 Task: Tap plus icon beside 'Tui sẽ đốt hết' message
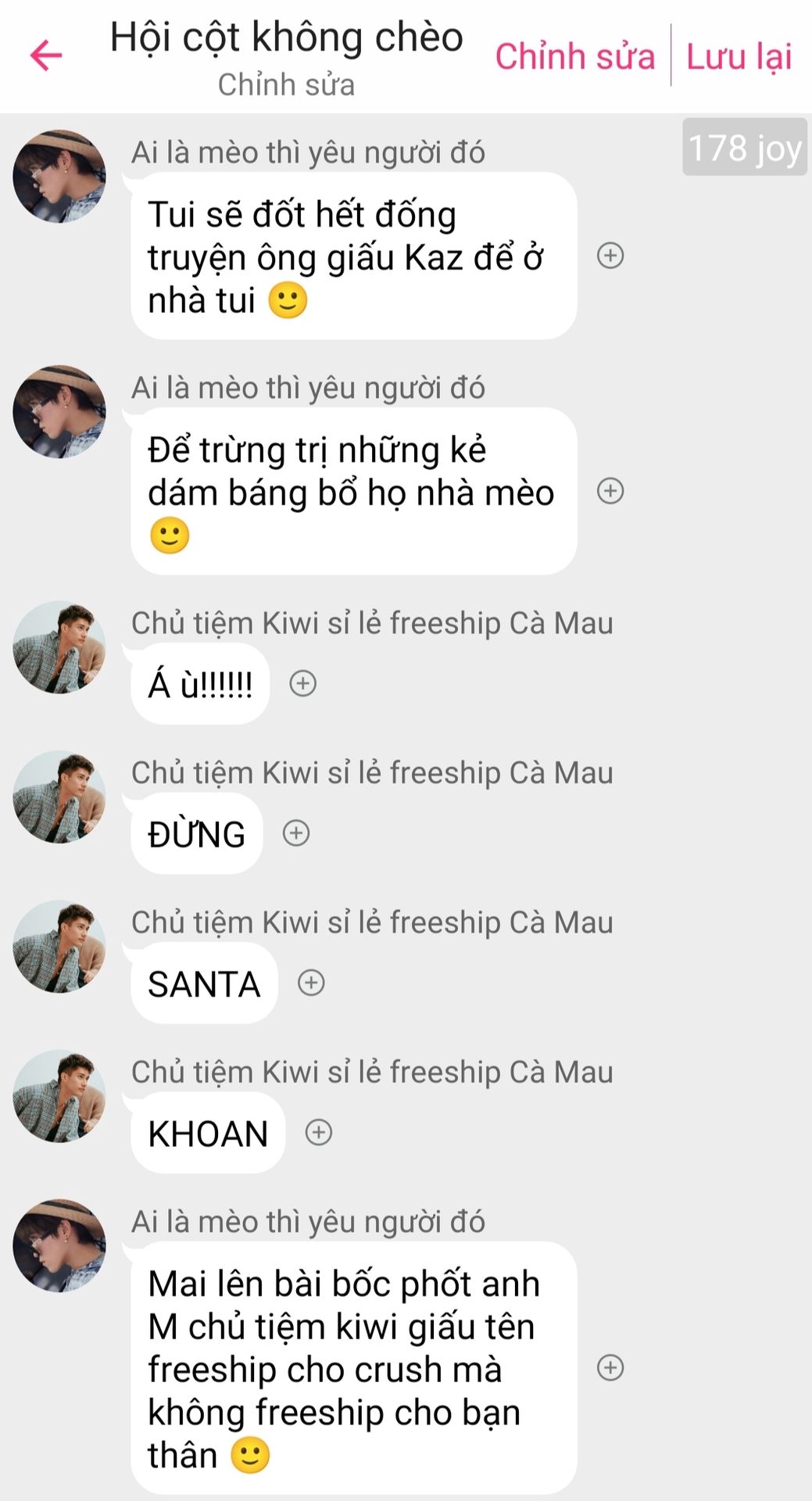pos(610,256)
